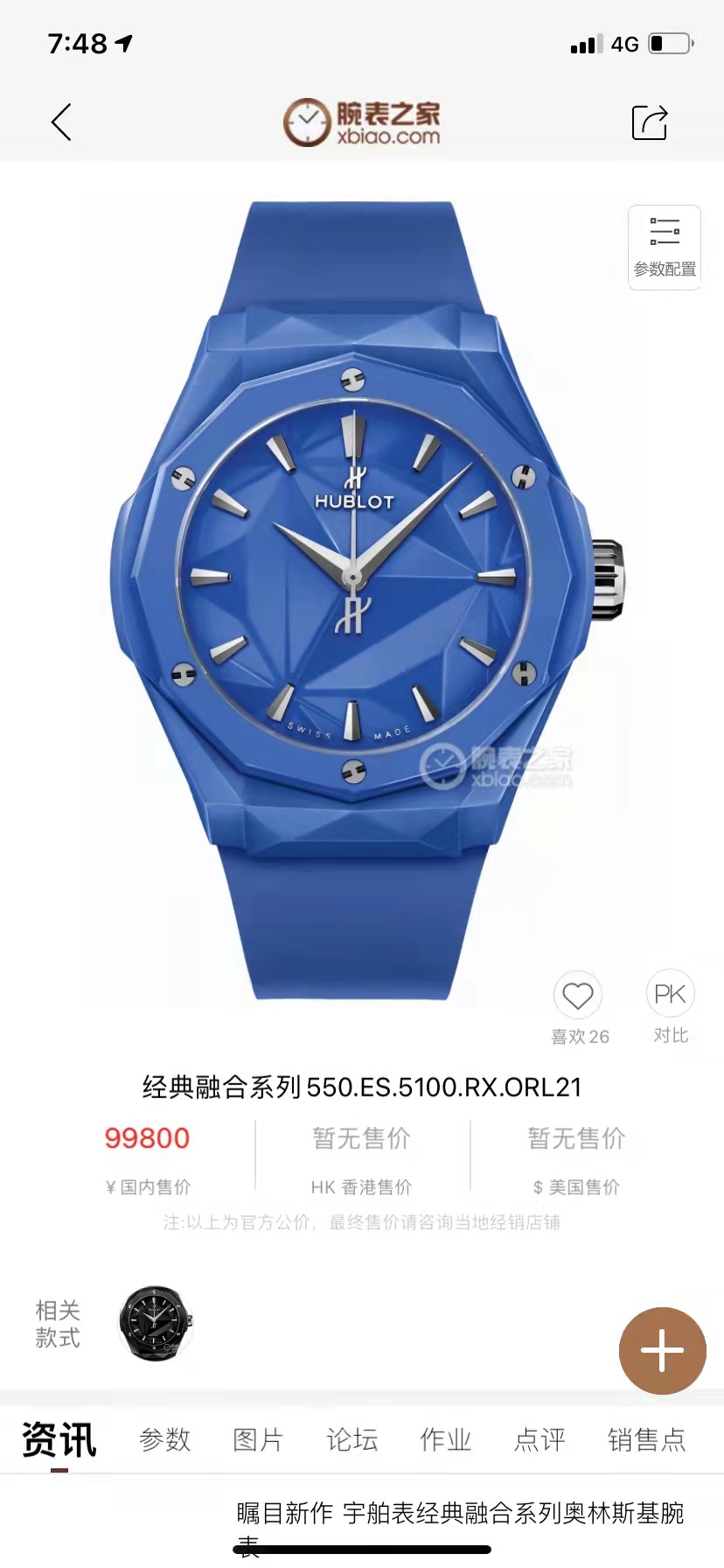Go back using the back arrow

(60, 122)
